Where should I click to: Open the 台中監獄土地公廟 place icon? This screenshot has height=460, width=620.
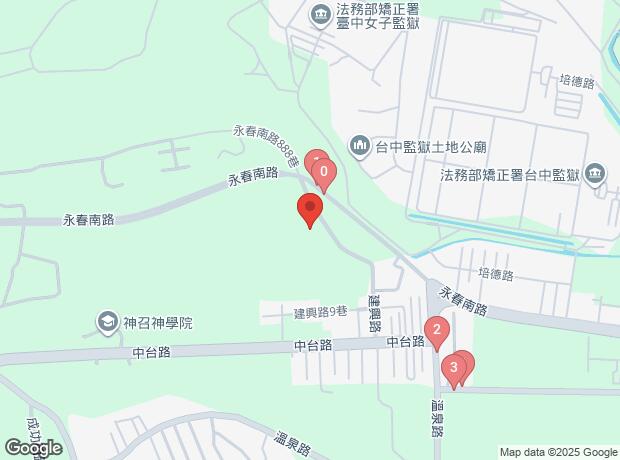[360, 146]
